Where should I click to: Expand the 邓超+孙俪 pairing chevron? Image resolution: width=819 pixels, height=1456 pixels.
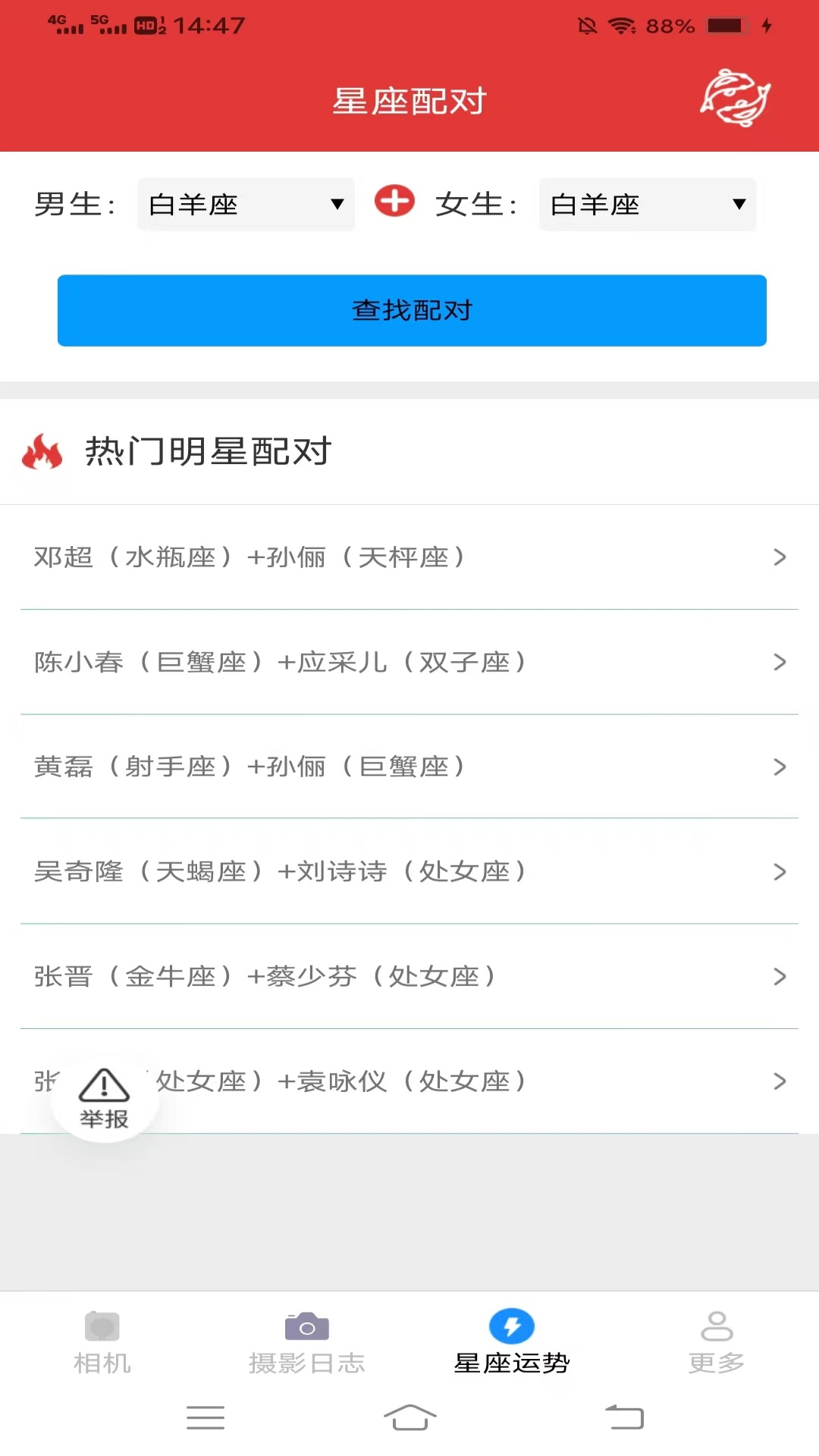[780, 557]
